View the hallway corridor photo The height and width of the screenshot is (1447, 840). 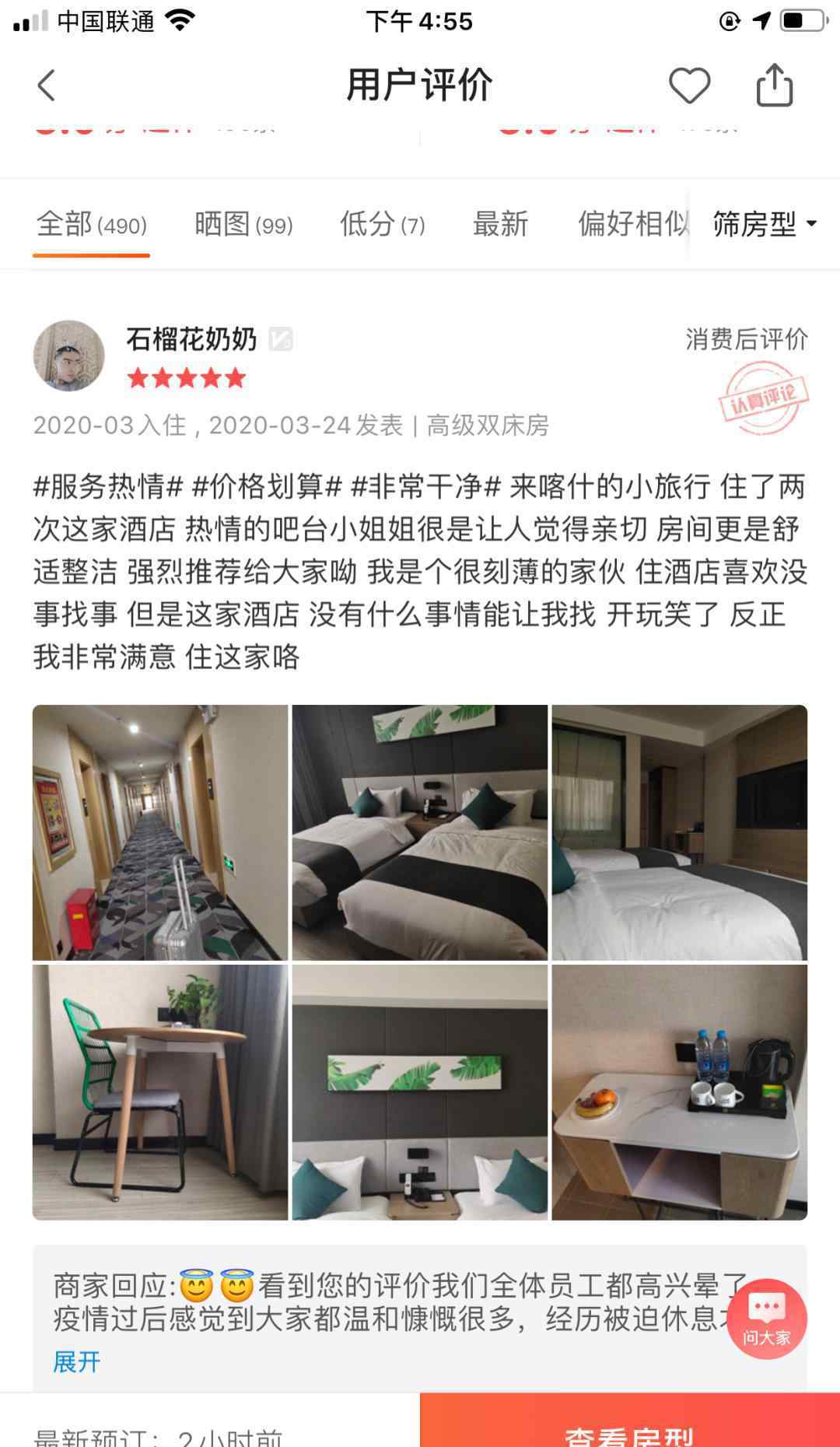point(160,832)
